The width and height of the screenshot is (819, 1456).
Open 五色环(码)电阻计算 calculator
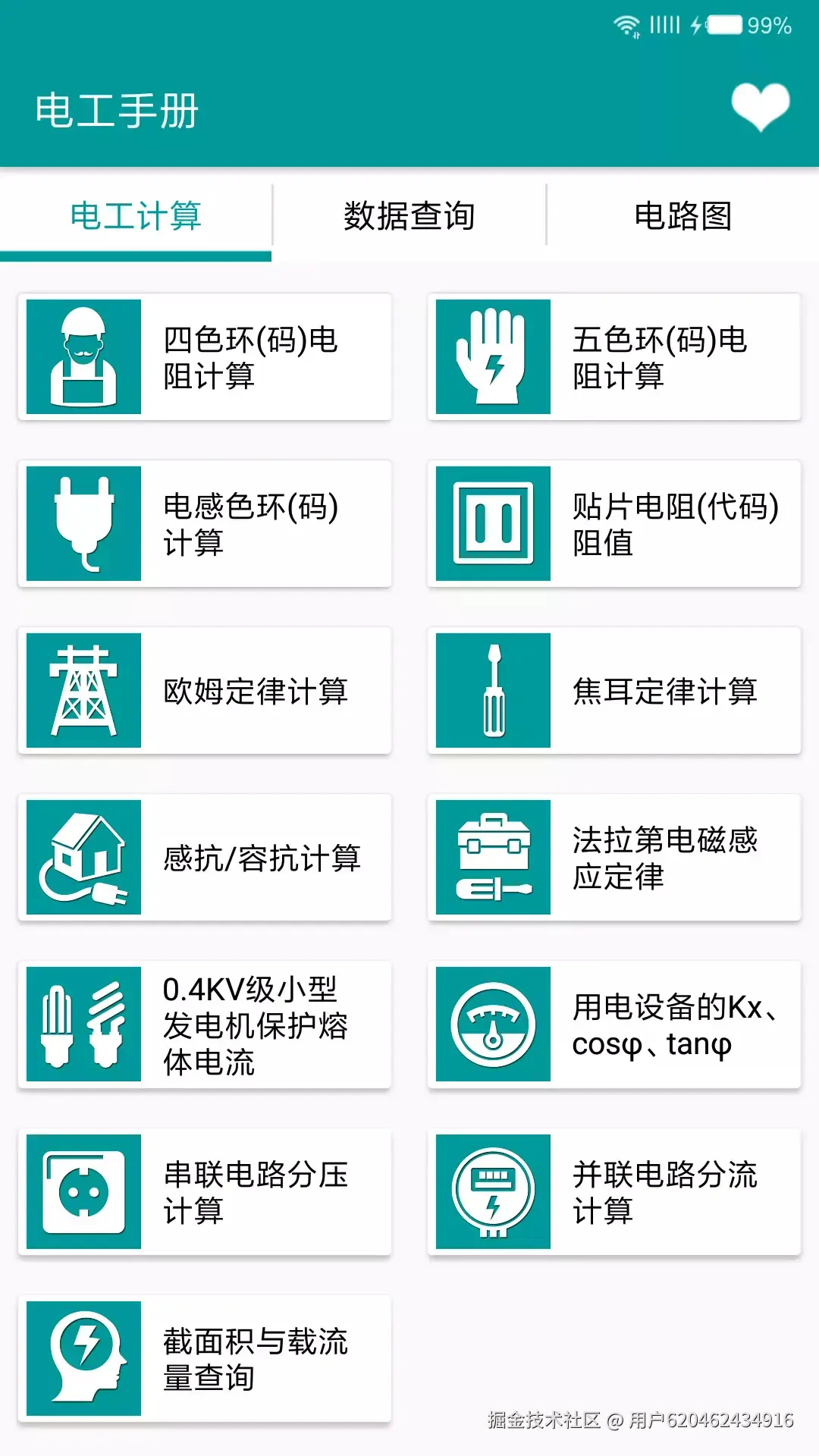point(614,357)
